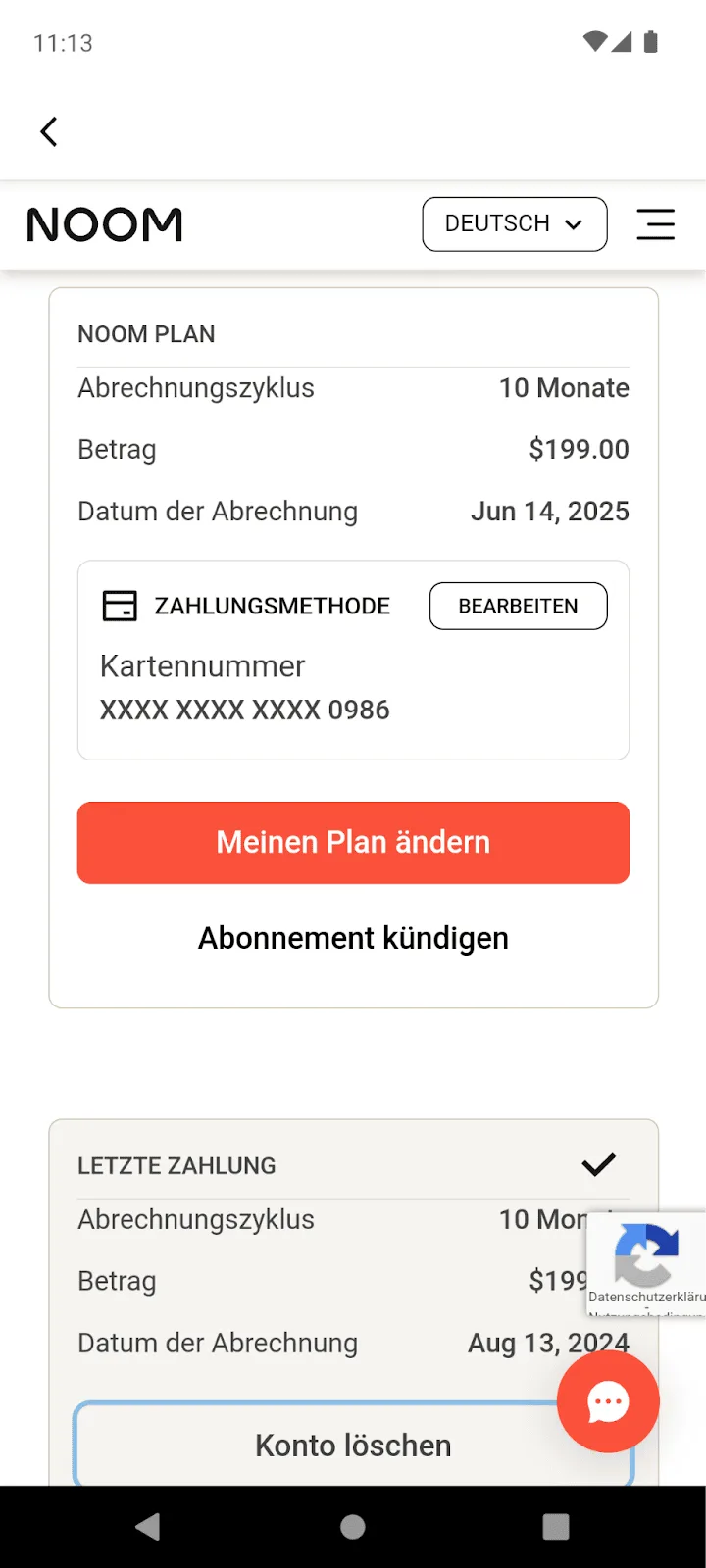This screenshot has height=1568, width=706.
Task: Collapse the Letzte Zahlung section
Action: coord(598,1164)
